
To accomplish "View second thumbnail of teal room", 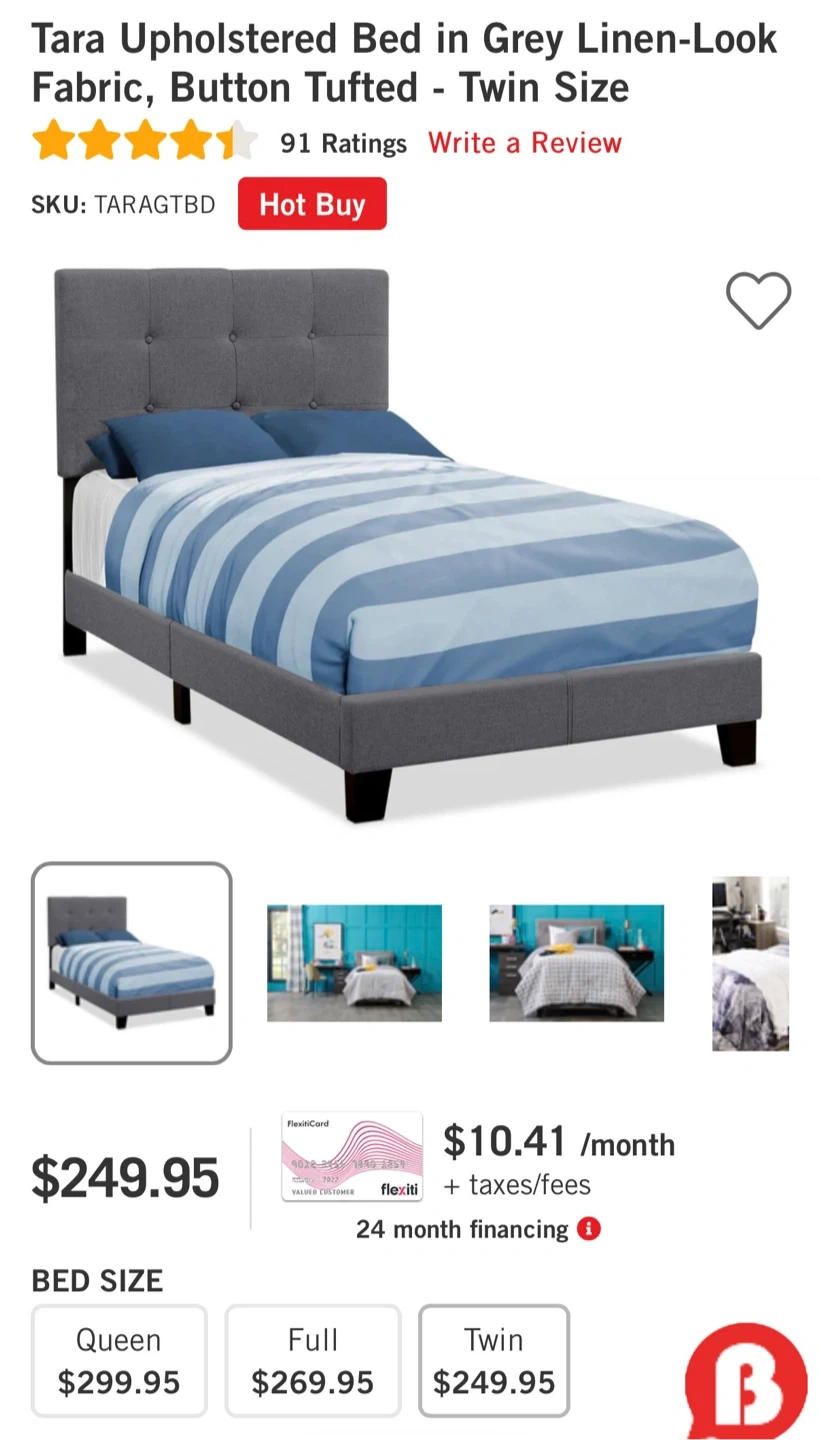I will (354, 963).
